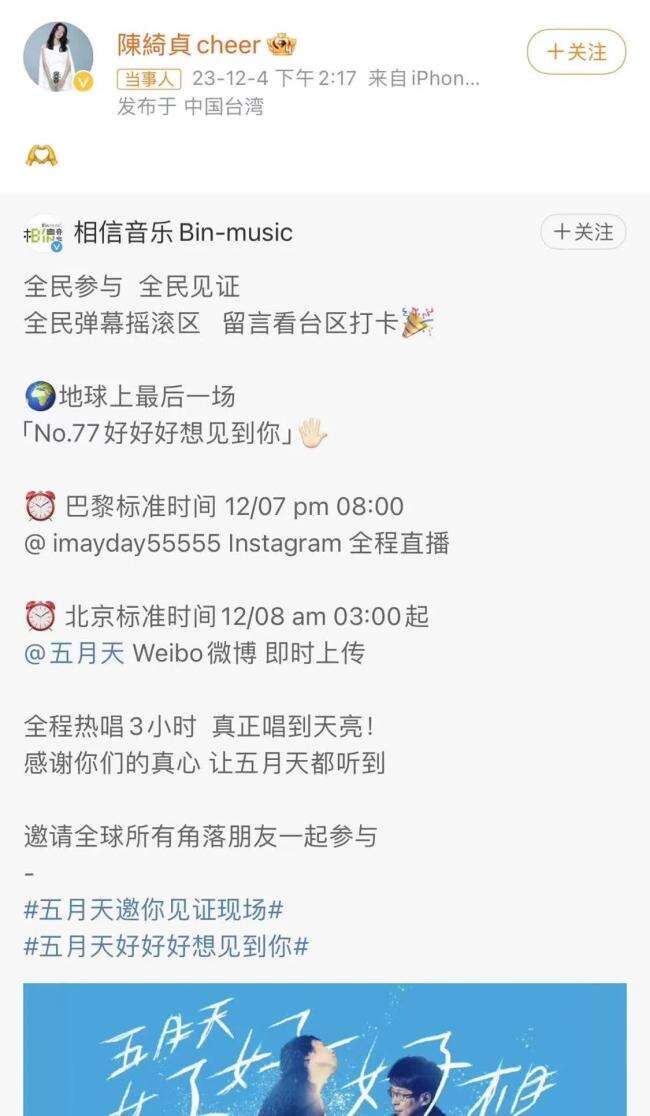The image size is (650, 1116).
Task: Open 陳綺貞 cheer's profile avatar
Action: (x=58, y=57)
